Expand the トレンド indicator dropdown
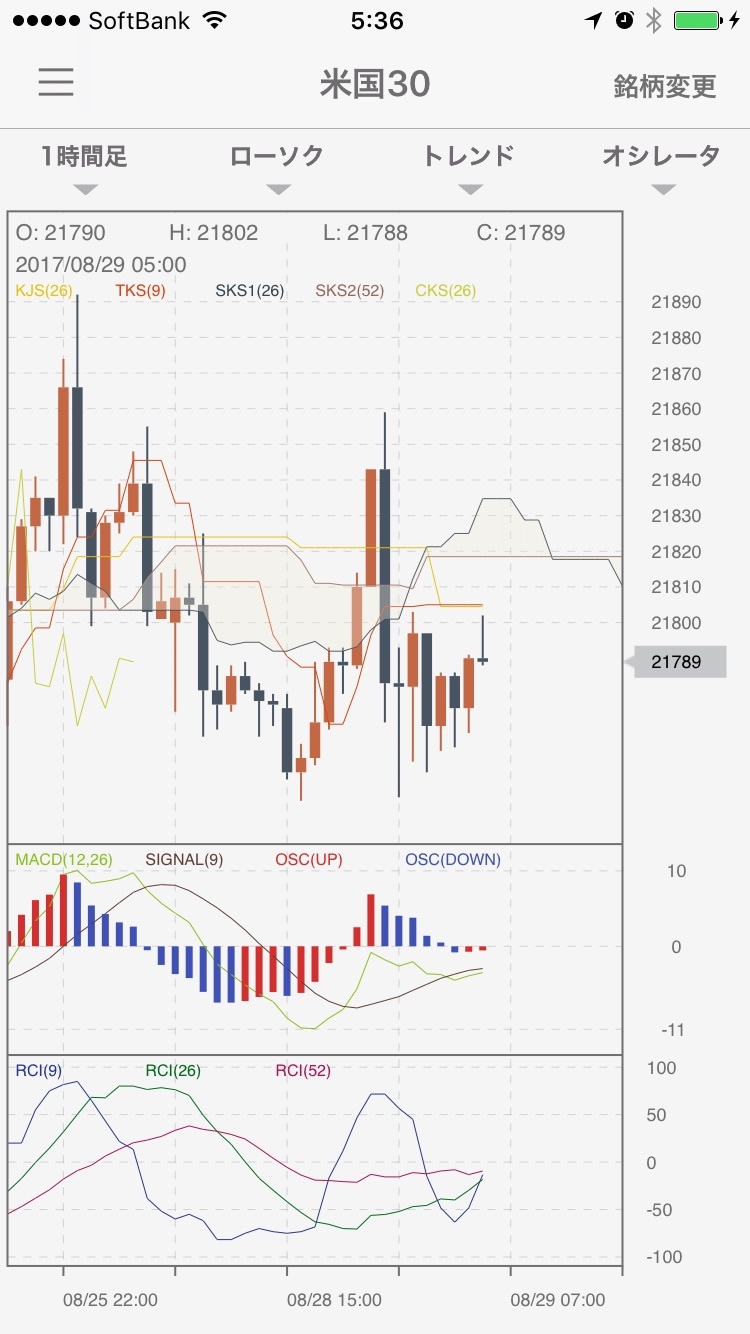This screenshot has height=1334, width=750. click(468, 166)
